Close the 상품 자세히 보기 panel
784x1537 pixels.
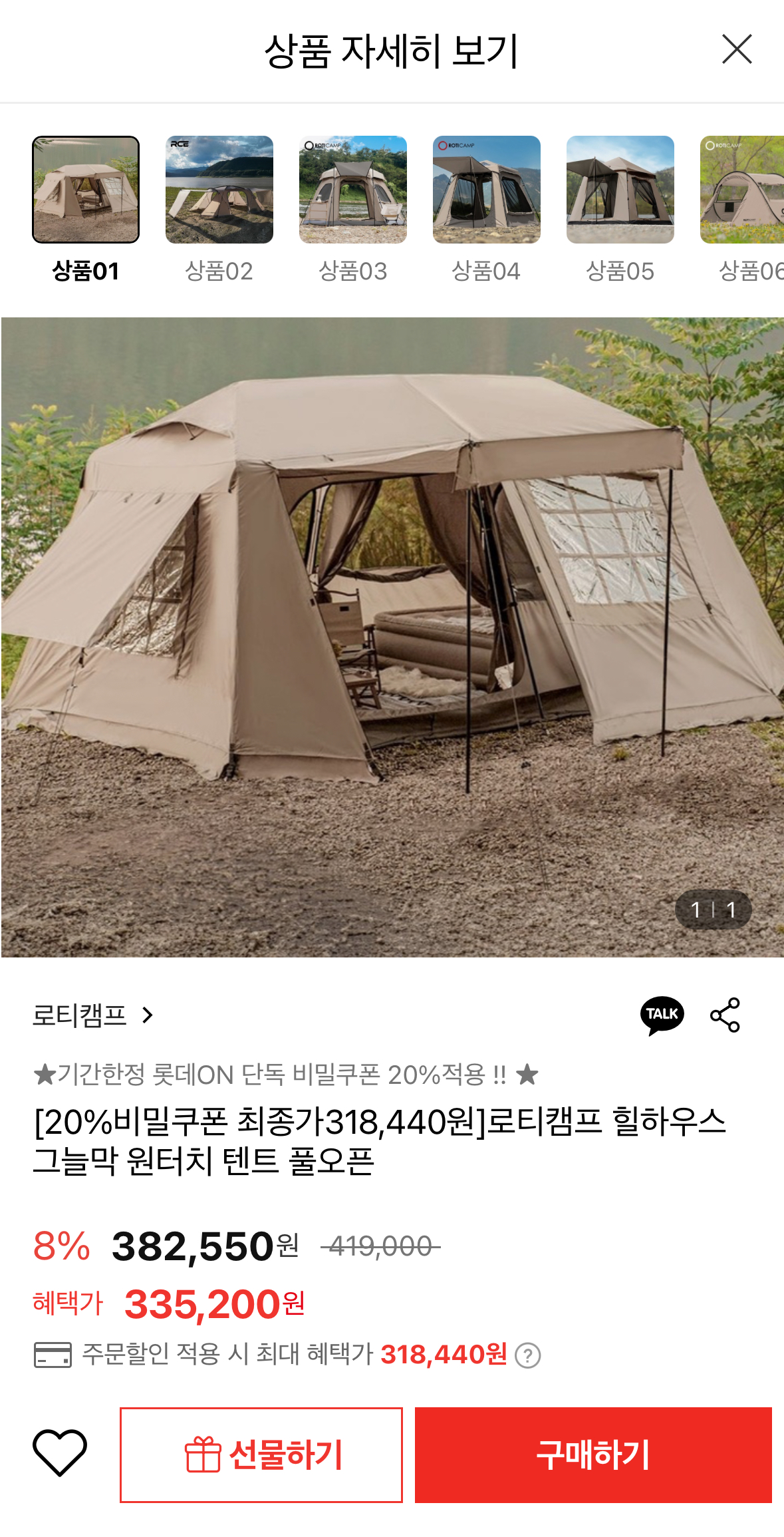tap(737, 50)
